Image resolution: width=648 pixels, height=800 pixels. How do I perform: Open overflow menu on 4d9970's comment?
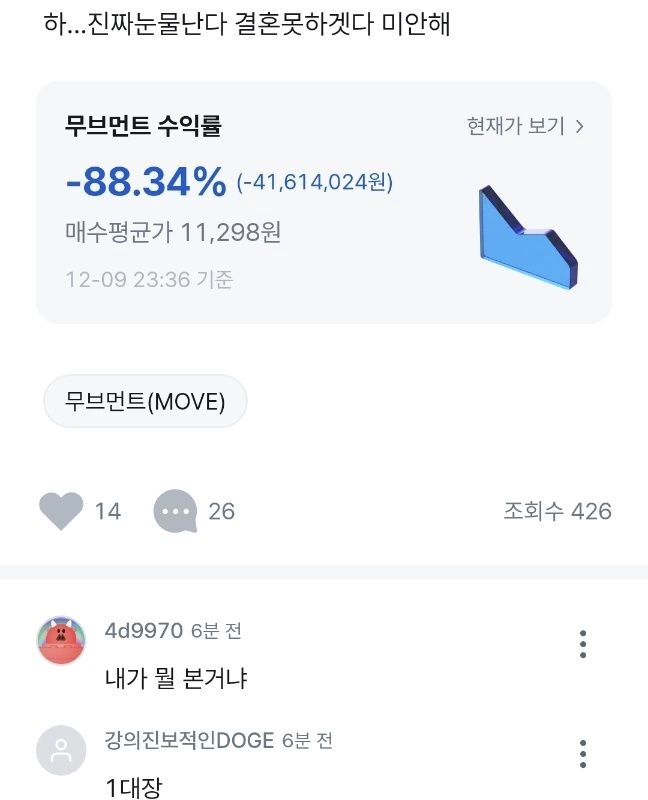tap(583, 644)
